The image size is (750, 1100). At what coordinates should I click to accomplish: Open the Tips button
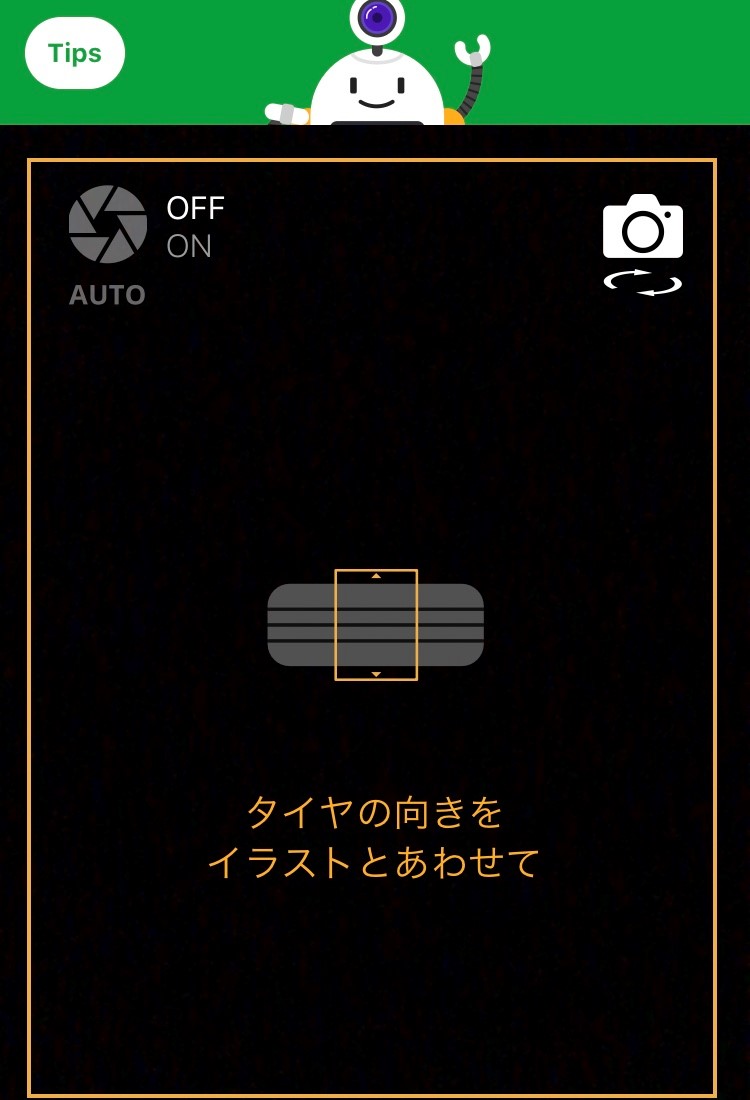coord(75,53)
